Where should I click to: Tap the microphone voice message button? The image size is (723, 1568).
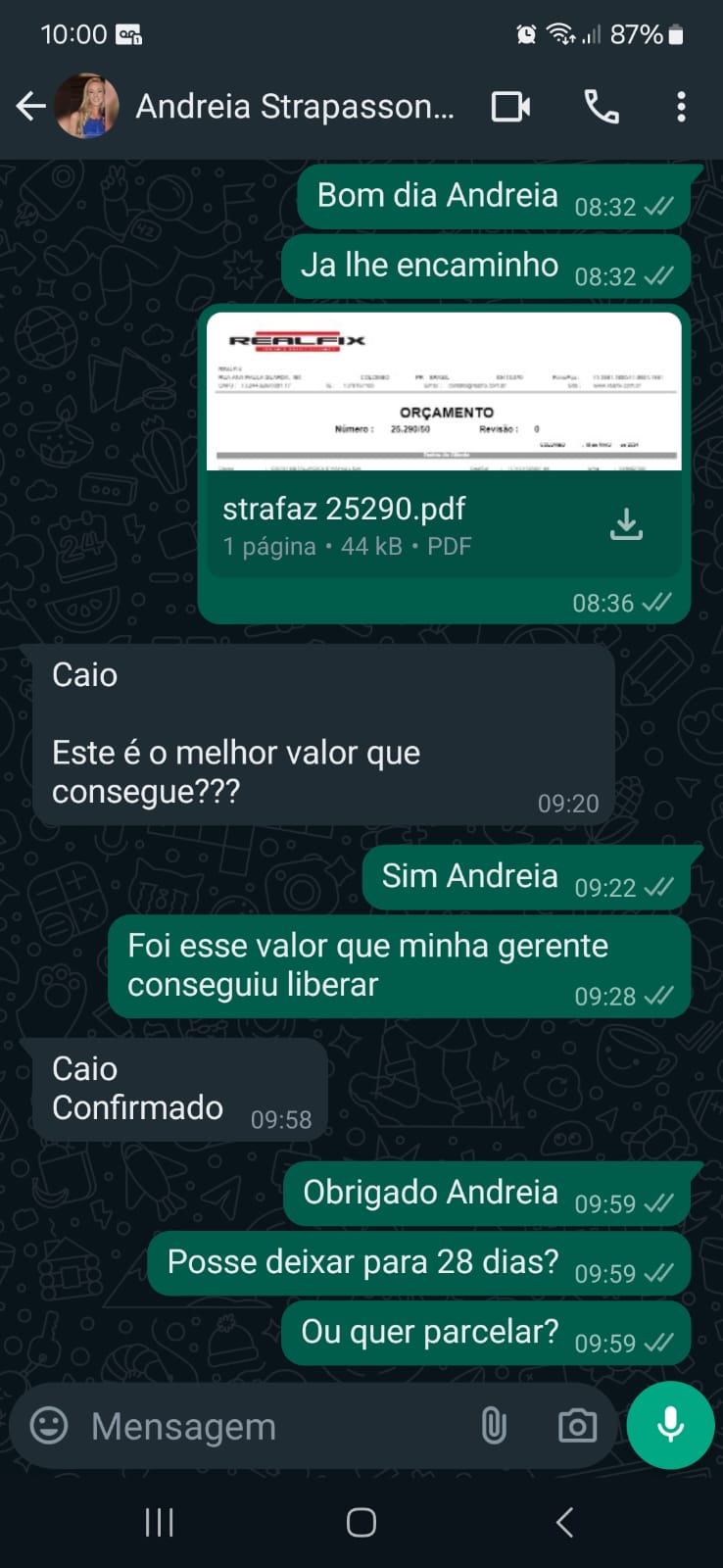point(670,1426)
